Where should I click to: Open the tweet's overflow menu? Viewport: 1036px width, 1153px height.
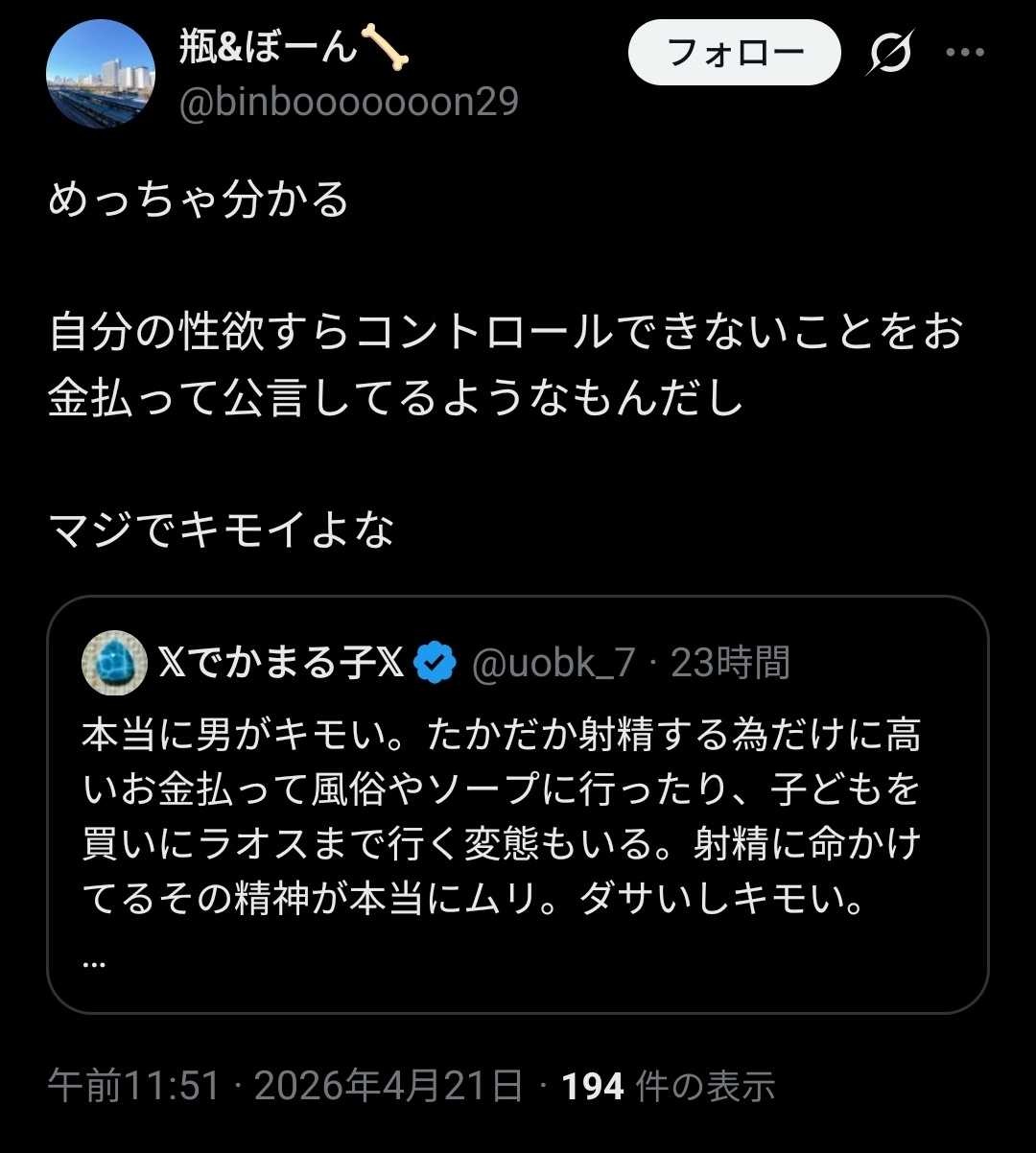point(965,54)
